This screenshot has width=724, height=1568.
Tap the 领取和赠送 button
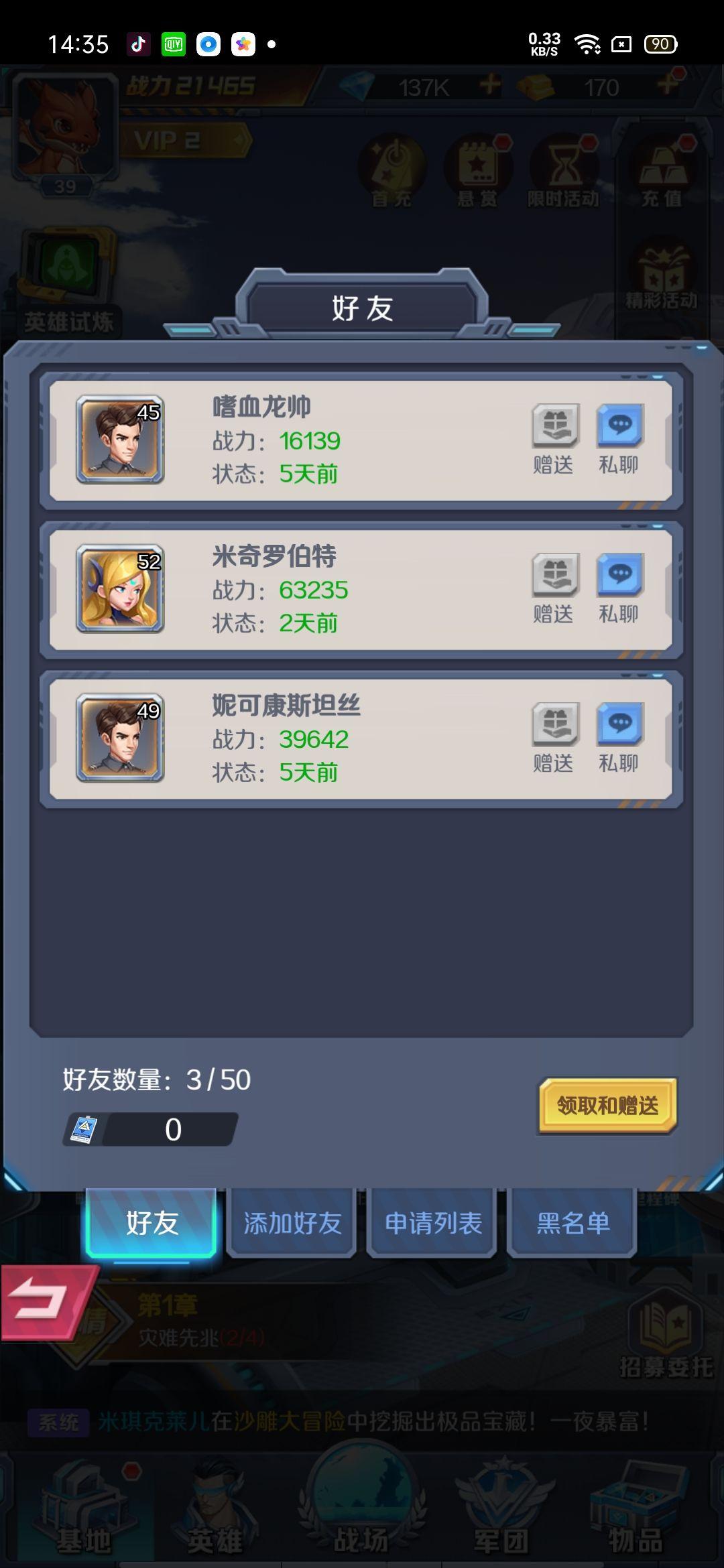[607, 1105]
